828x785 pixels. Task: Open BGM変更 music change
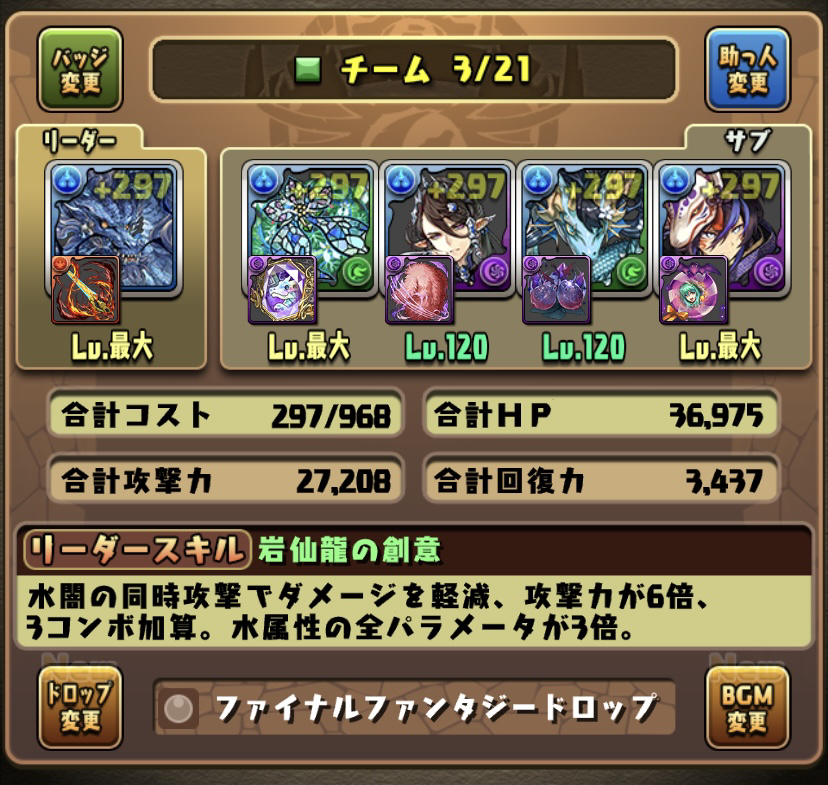tap(747, 708)
